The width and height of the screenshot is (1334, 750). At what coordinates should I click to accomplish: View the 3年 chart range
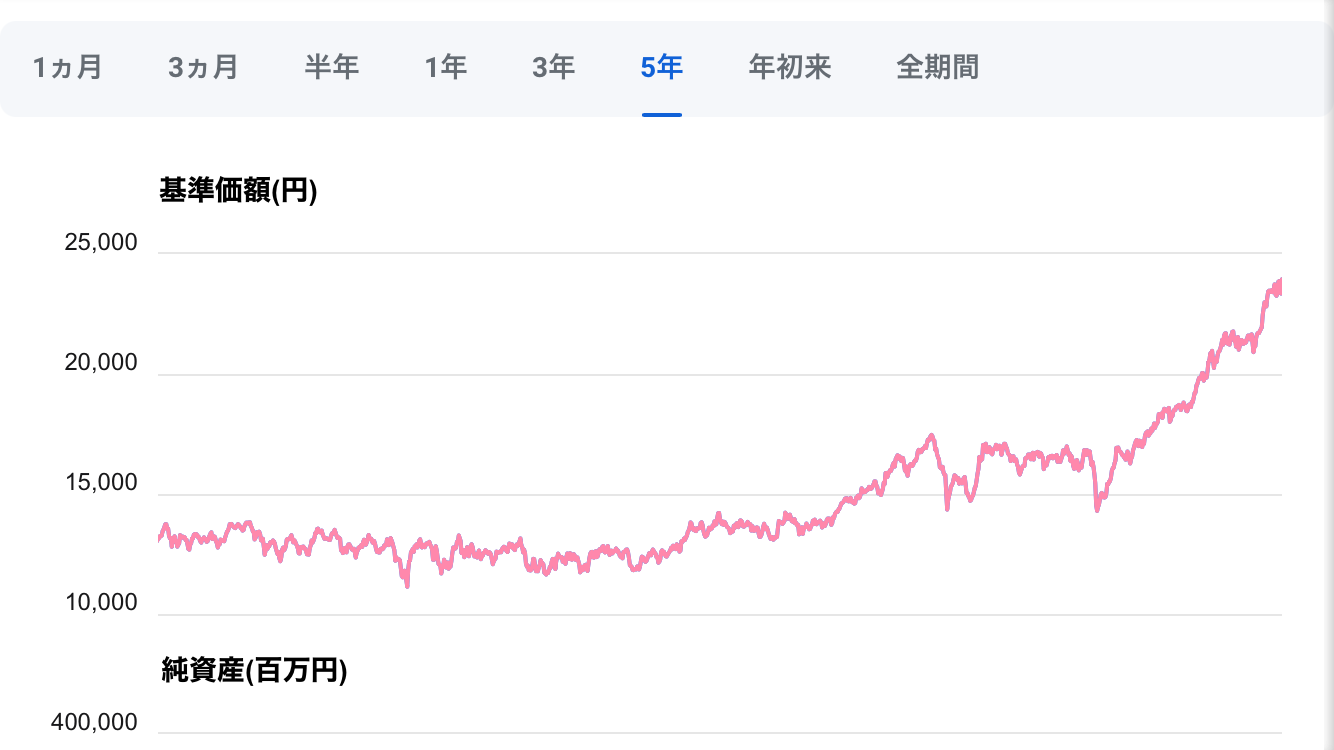tap(554, 68)
